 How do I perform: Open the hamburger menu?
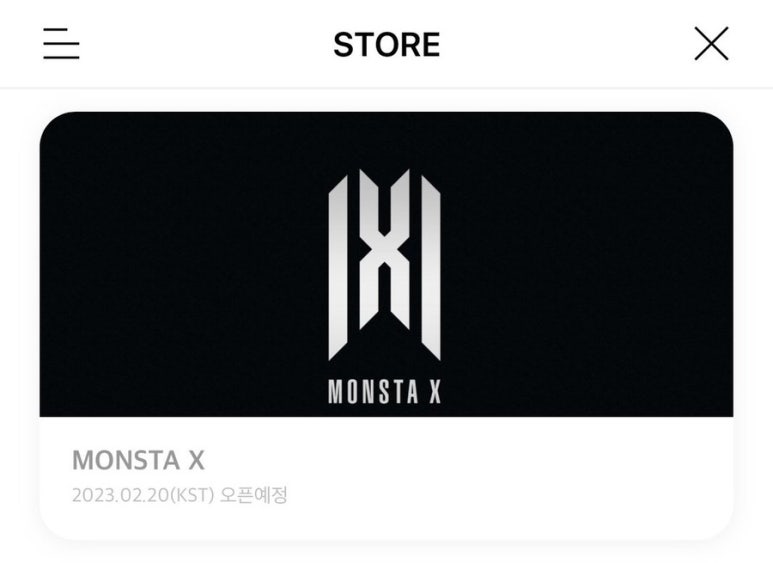pyautogui.click(x=61, y=44)
